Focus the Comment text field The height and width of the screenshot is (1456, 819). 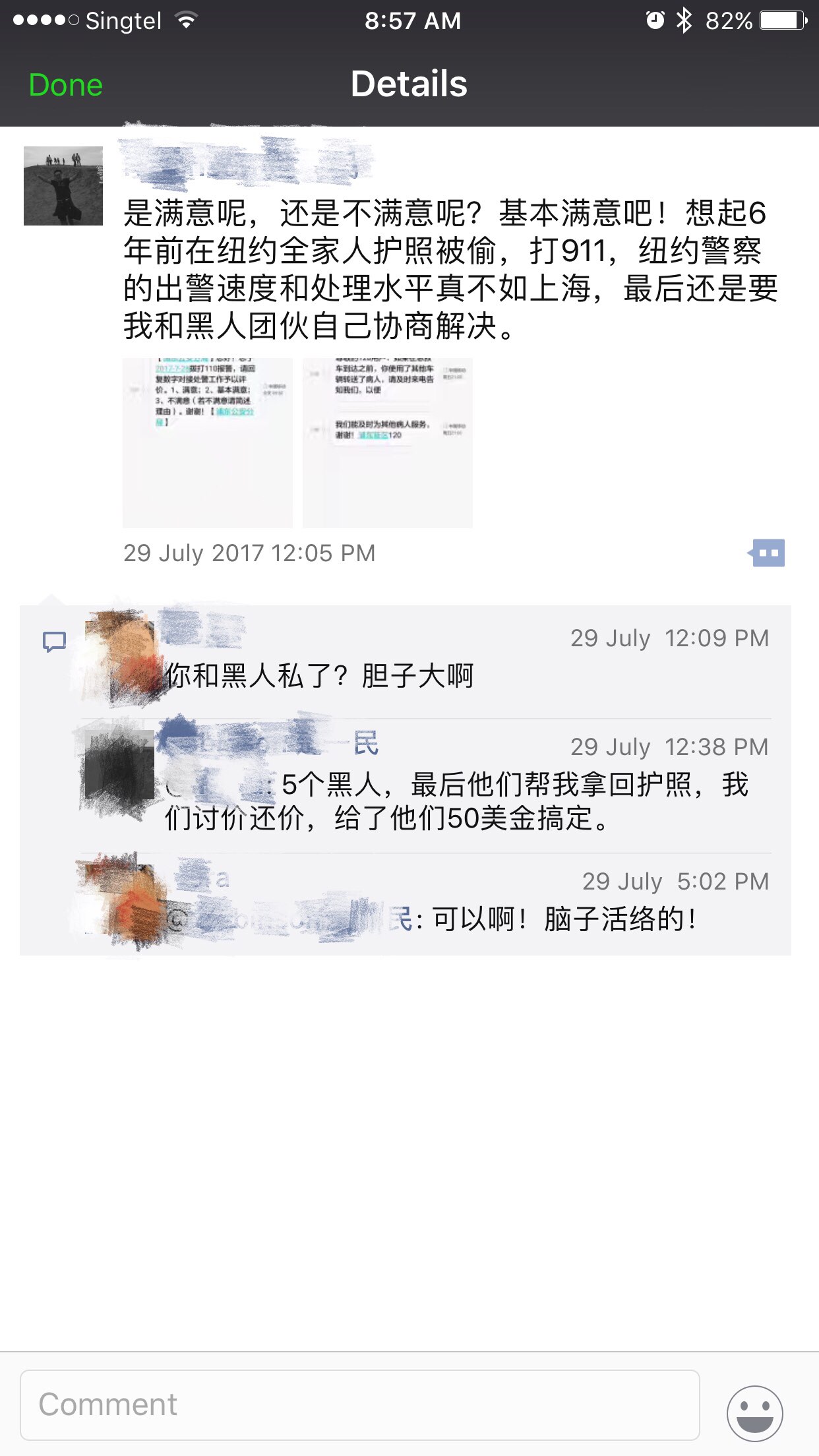[x=359, y=1405]
